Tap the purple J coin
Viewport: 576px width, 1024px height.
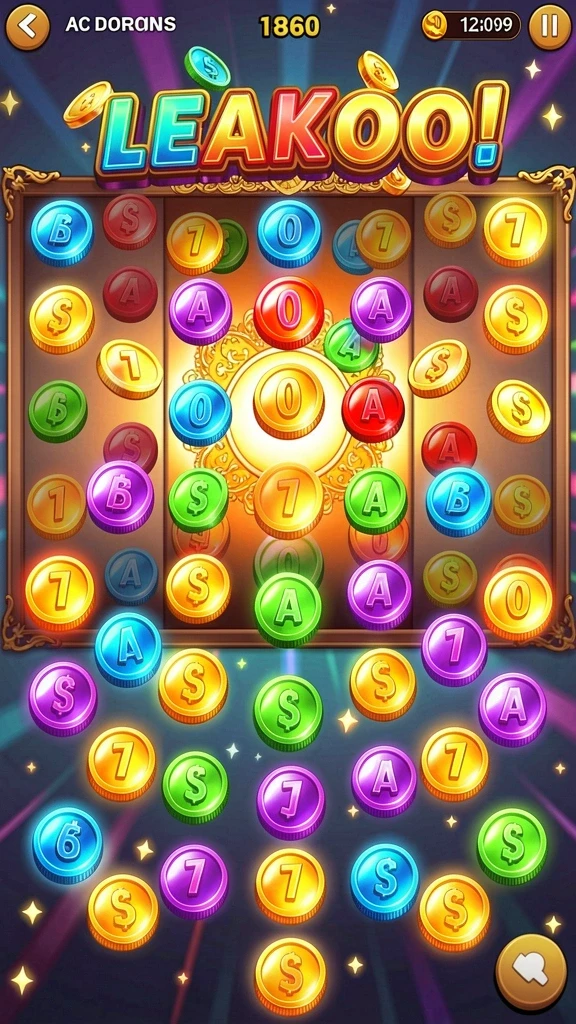(291, 803)
